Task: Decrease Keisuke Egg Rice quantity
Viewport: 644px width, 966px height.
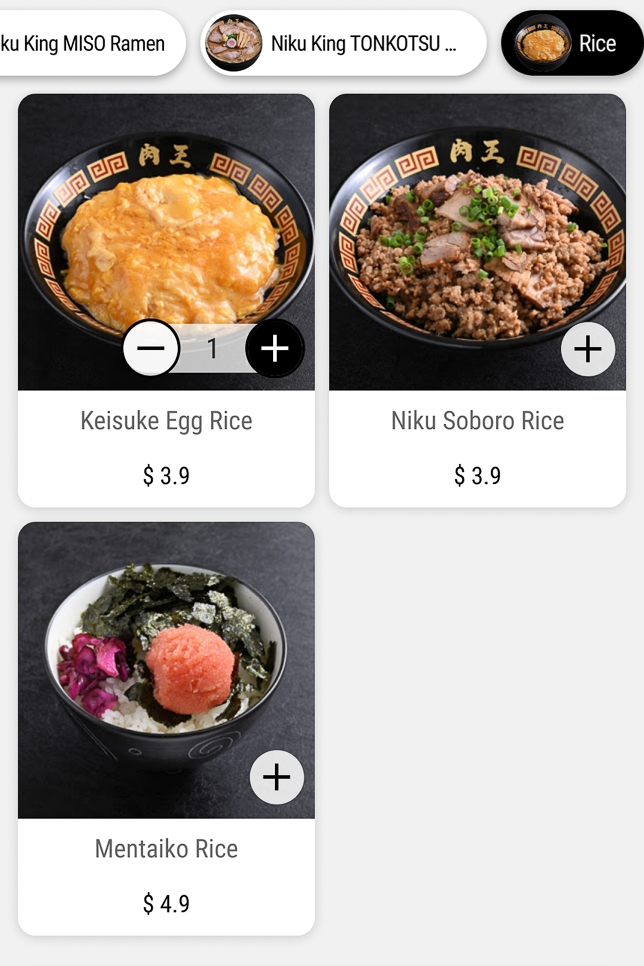Action: tap(151, 348)
